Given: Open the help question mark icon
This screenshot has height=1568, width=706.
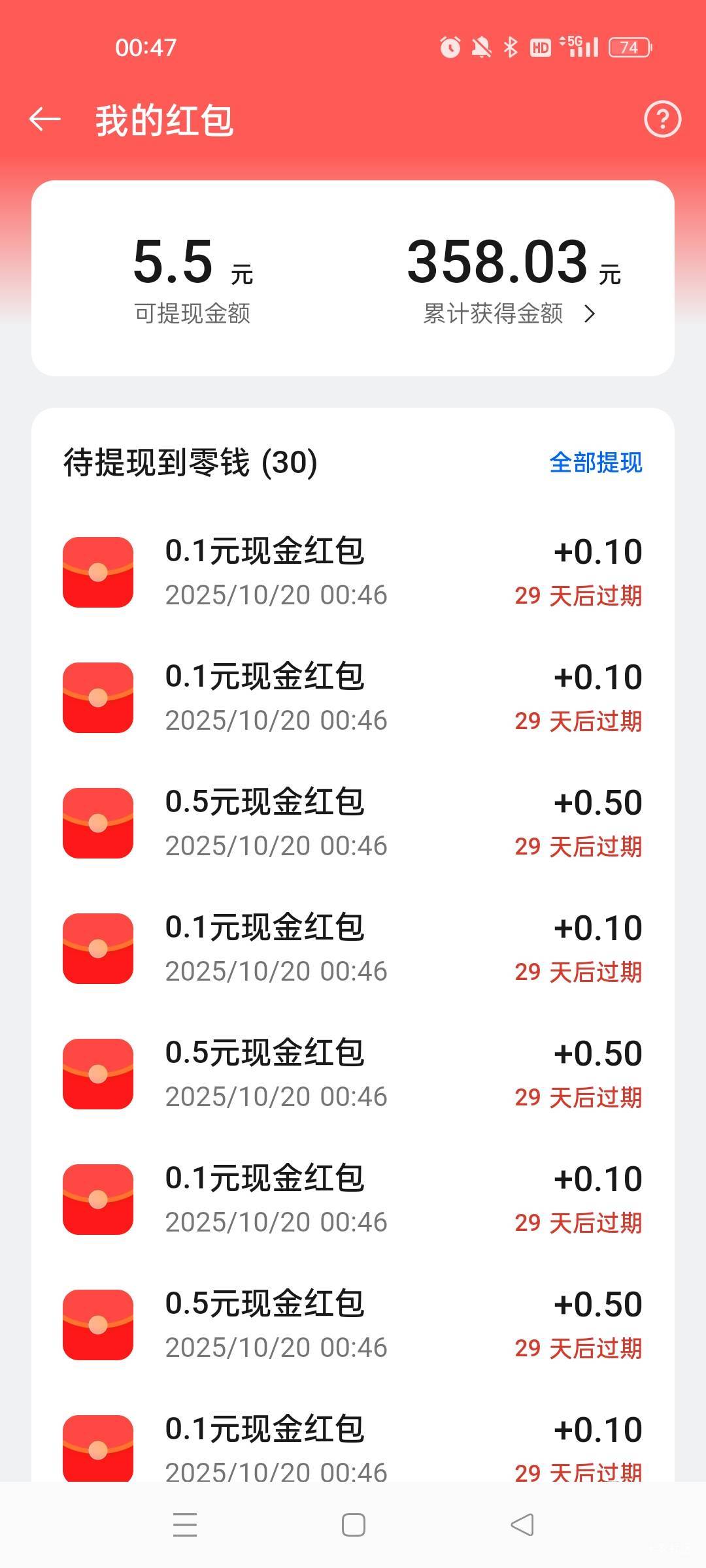Looking at the screenshot, I should [662, 120].
